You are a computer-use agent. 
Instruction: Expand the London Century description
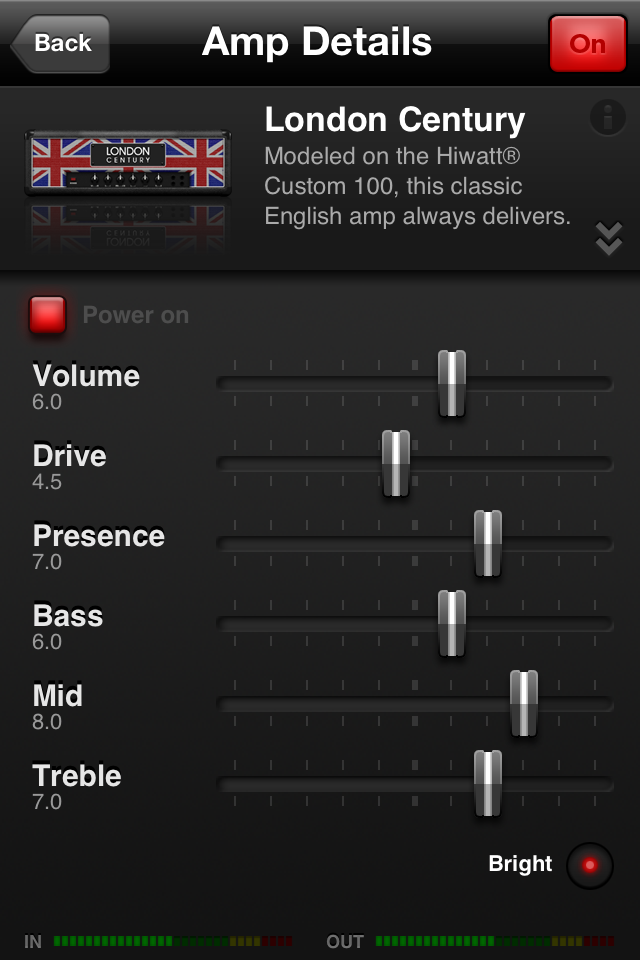608,238
